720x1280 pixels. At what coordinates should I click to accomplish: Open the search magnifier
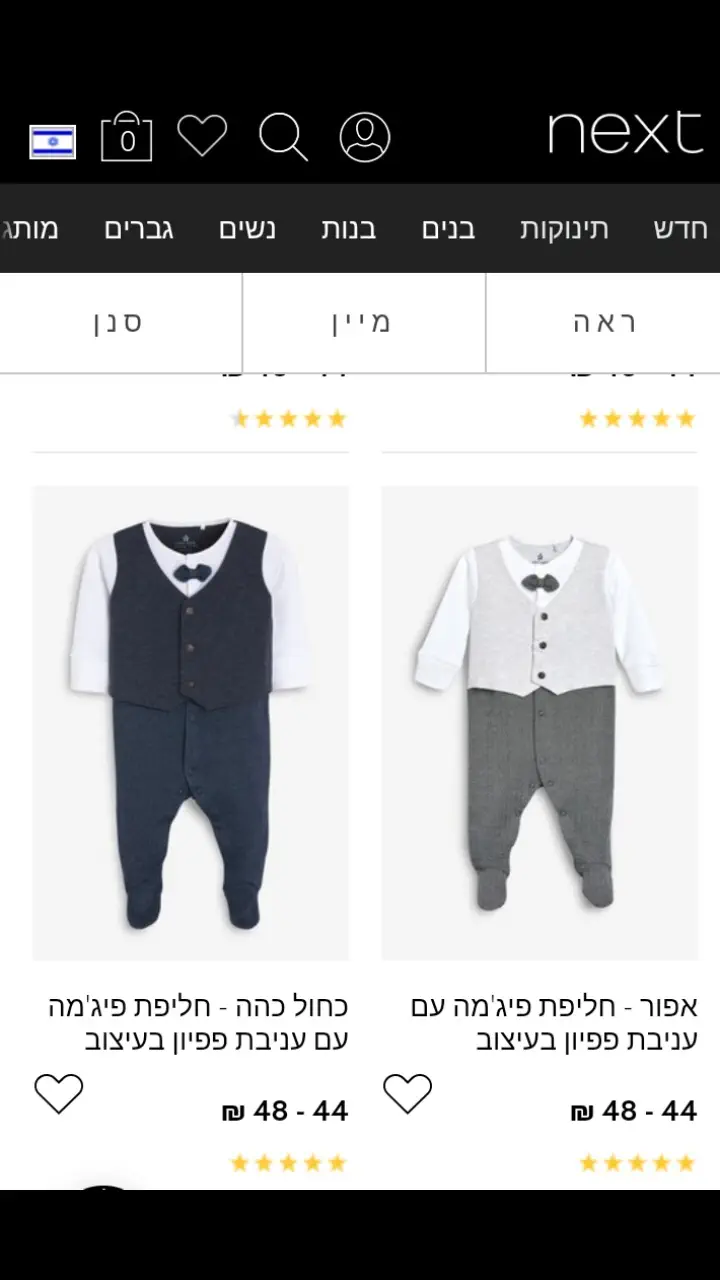point(283,137)
